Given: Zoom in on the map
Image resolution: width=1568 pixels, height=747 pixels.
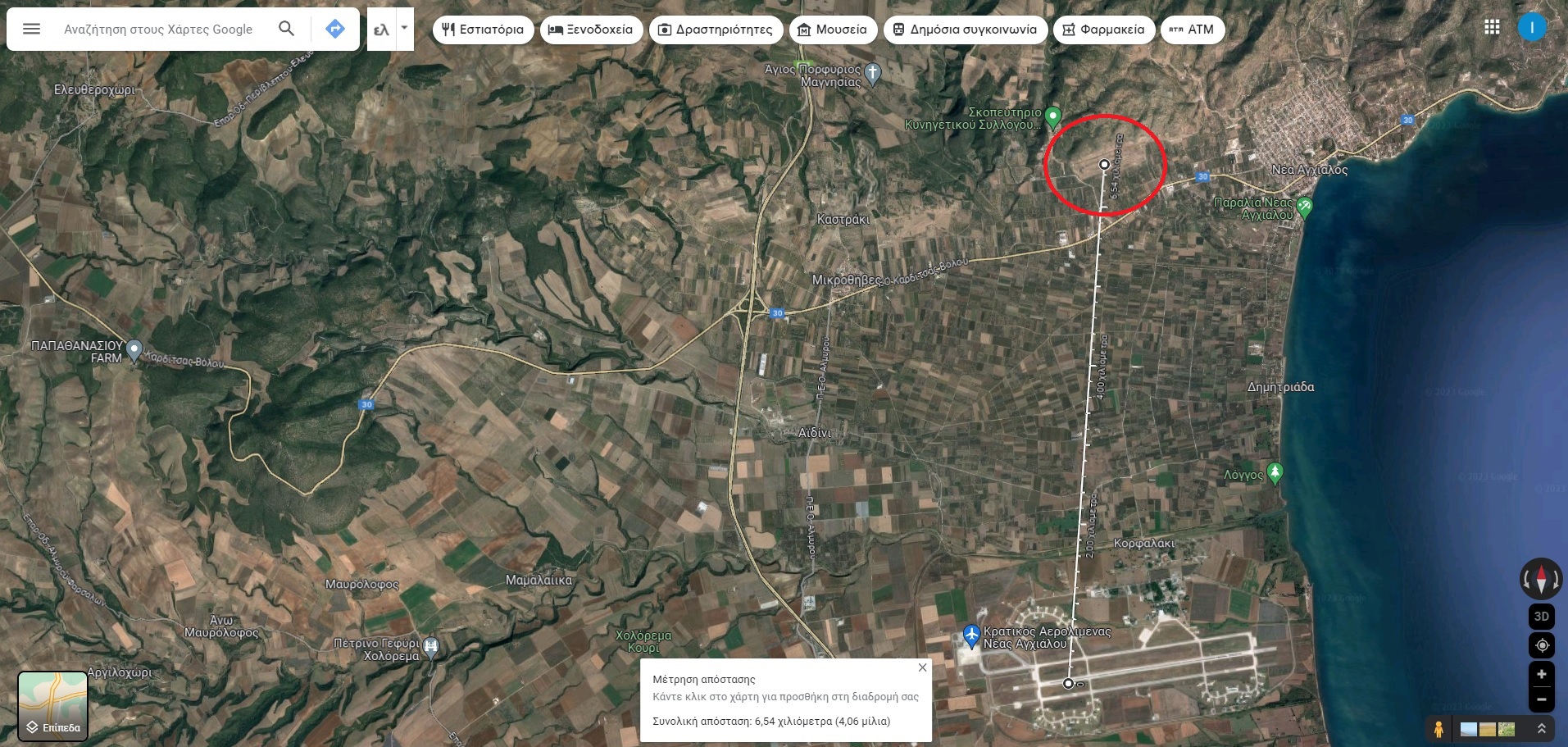Looking at the screenshot, I should [x=1541, y=675].
